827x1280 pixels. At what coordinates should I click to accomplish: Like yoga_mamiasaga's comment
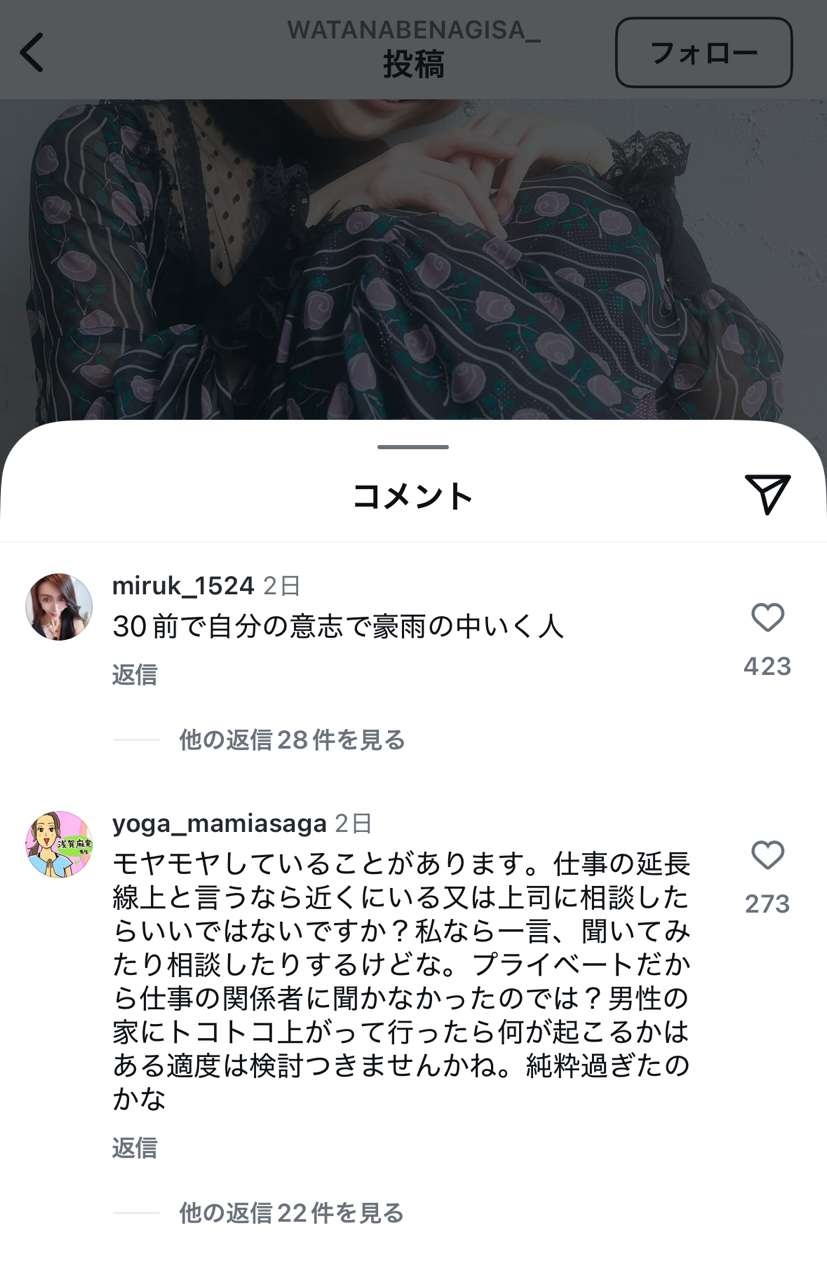coord(767,856)
